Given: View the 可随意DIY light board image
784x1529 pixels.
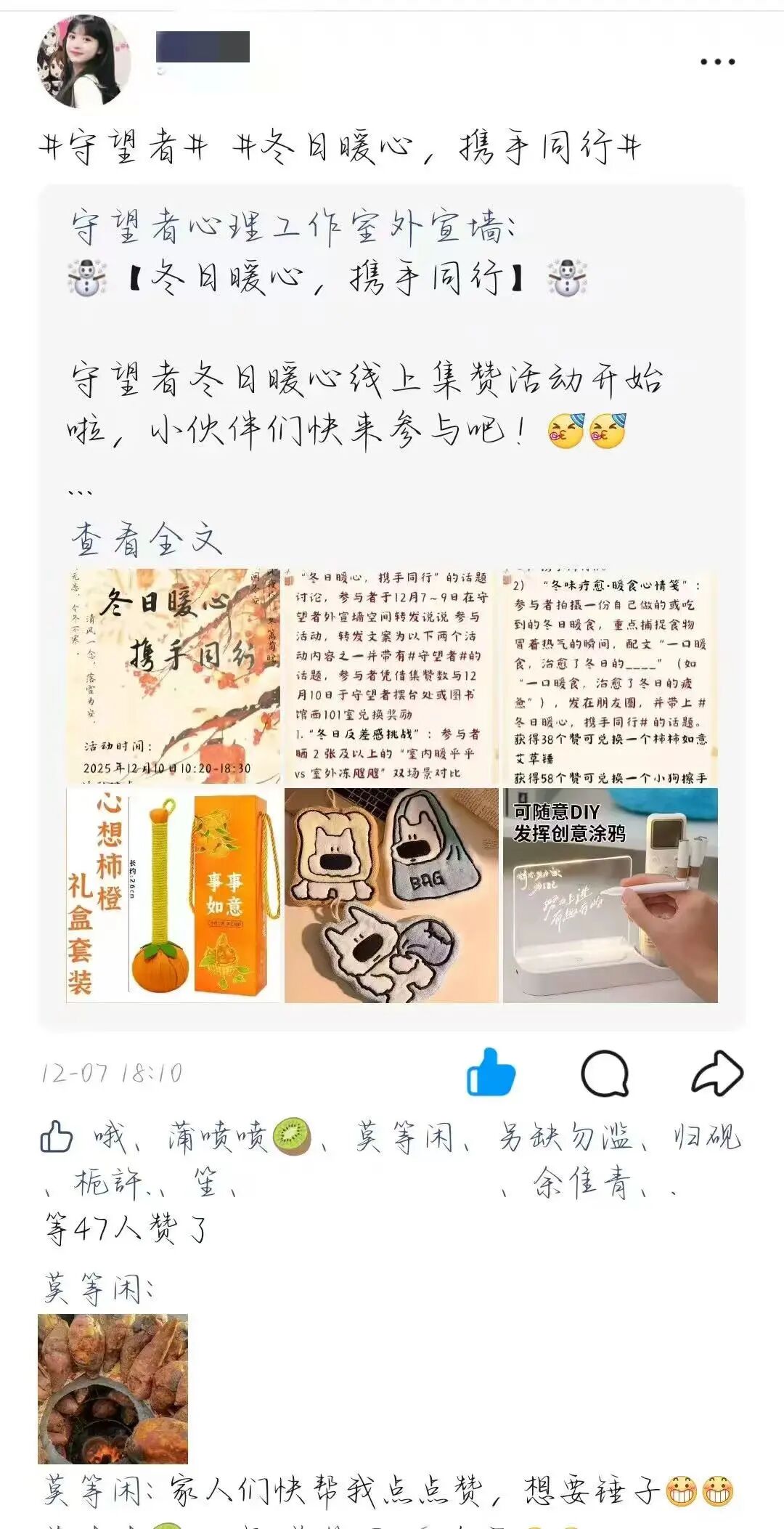Looking at the screenshot, I should click(610, 895).
